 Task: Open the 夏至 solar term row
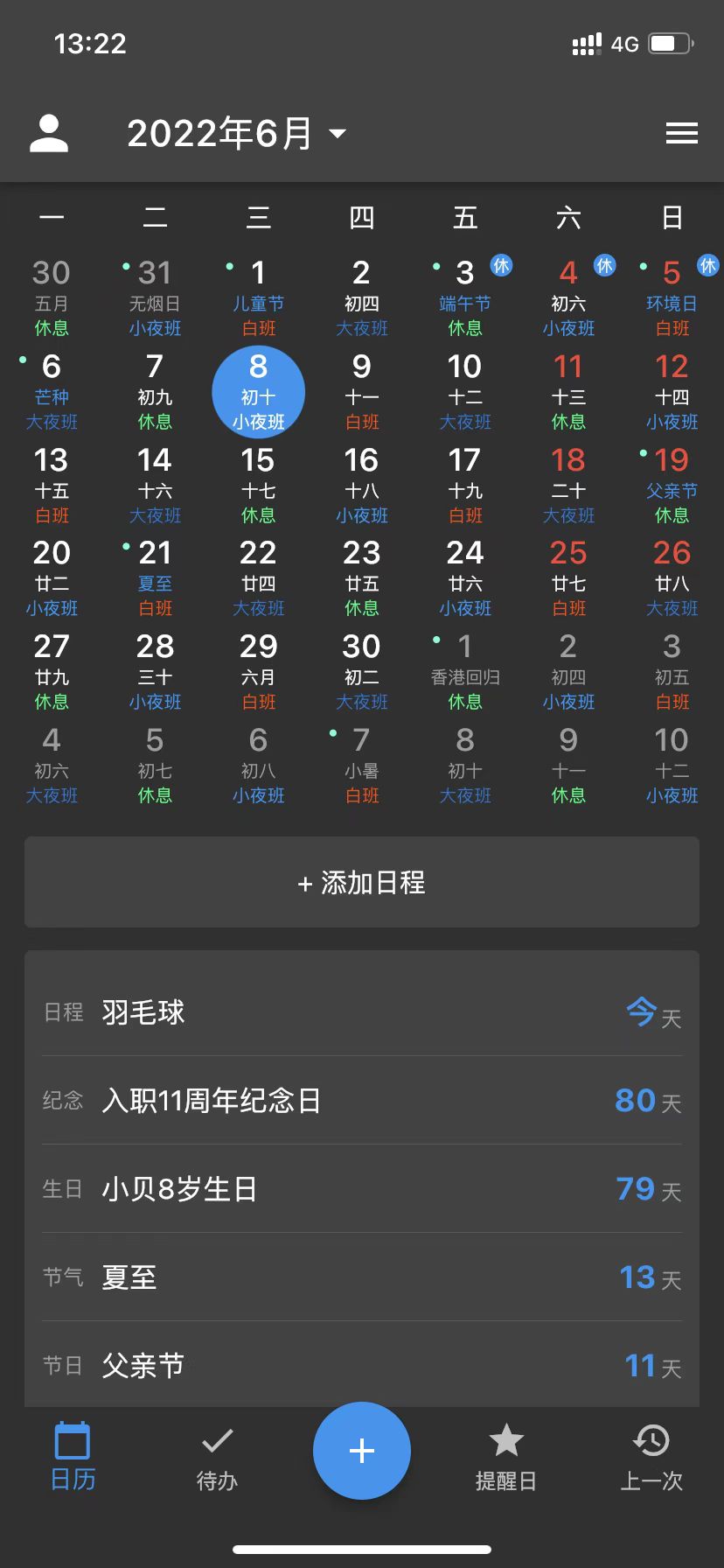362,1277
